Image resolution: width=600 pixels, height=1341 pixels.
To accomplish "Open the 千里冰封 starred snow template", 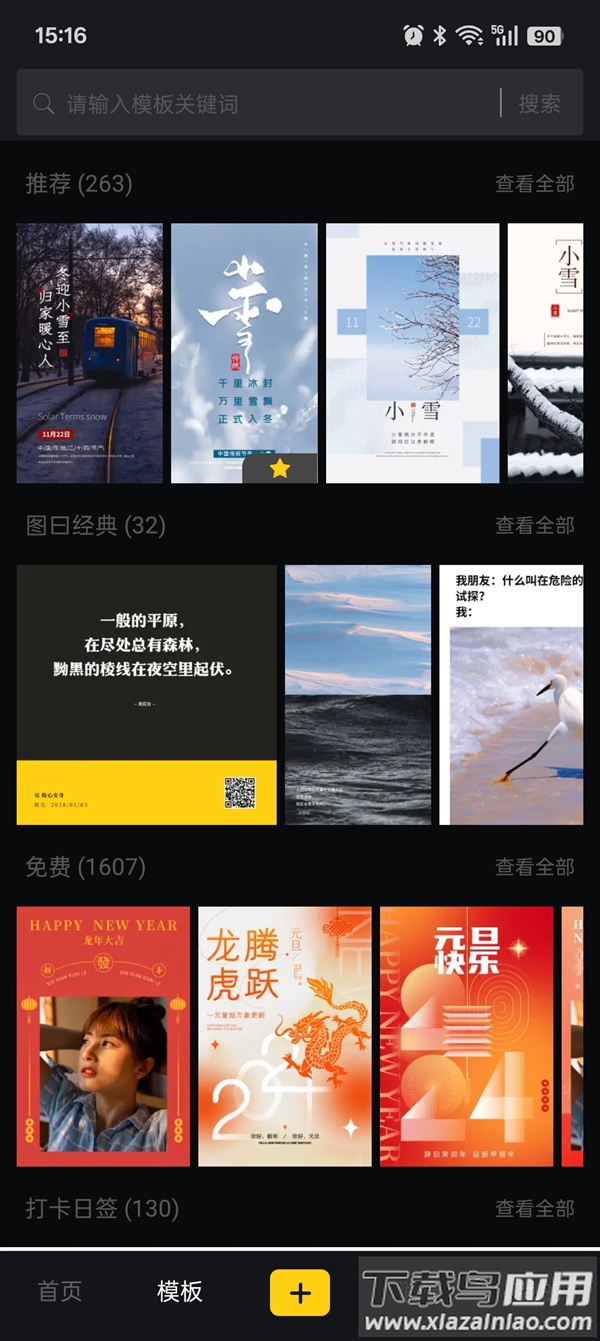I will pyautogui.click(x=244, y=353).
